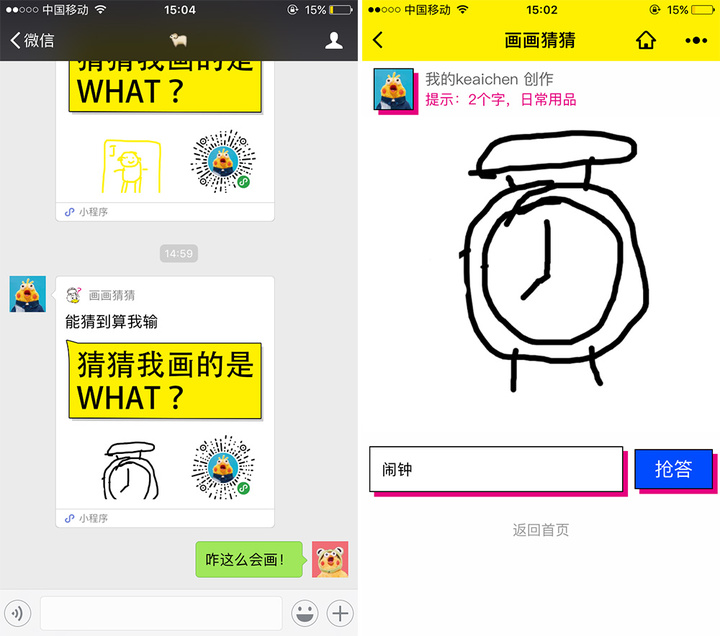Go to the 画画猜猜 home icon

click(x=646, y=41)
